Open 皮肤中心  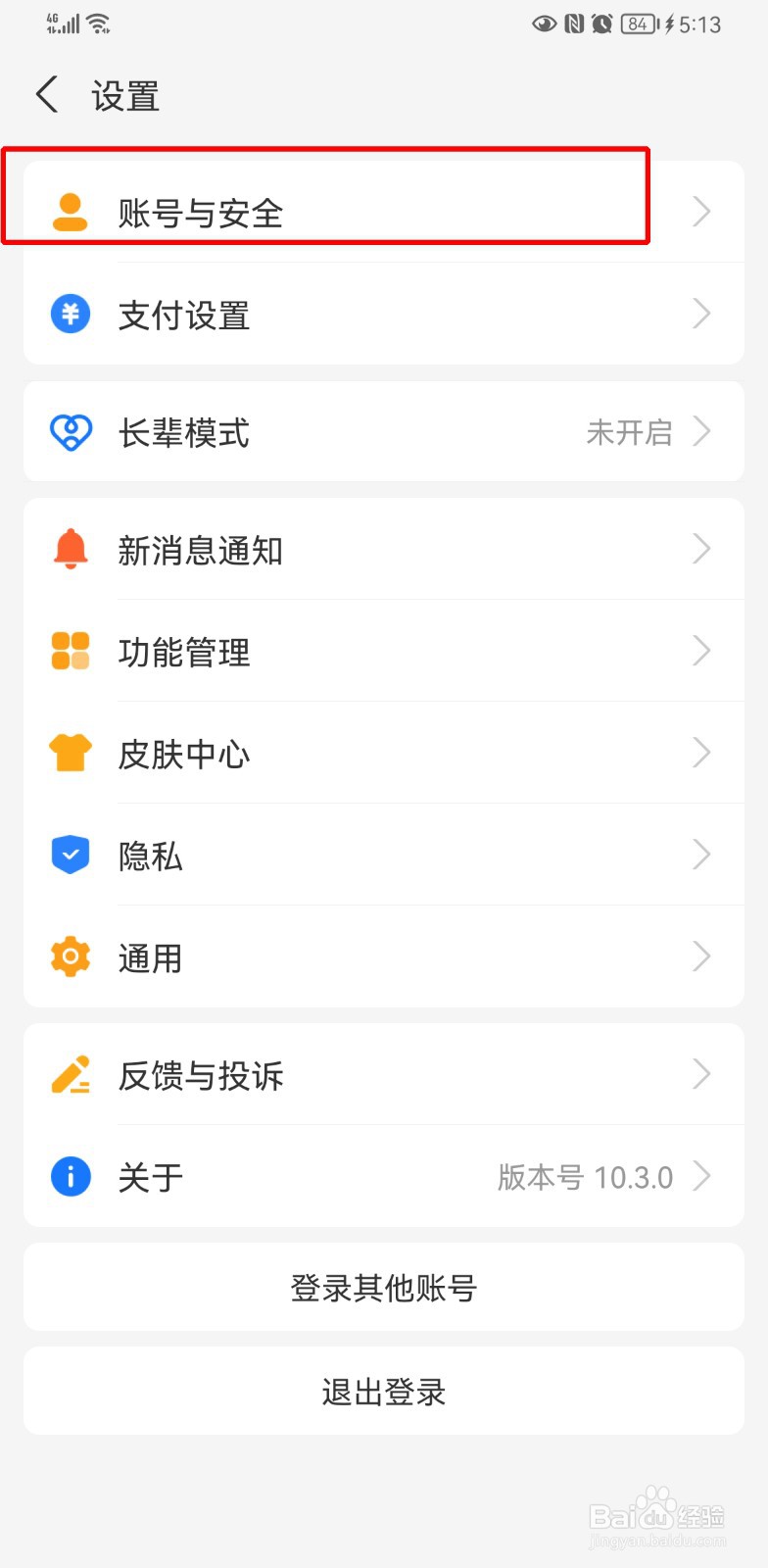click(x=384, y=753)
